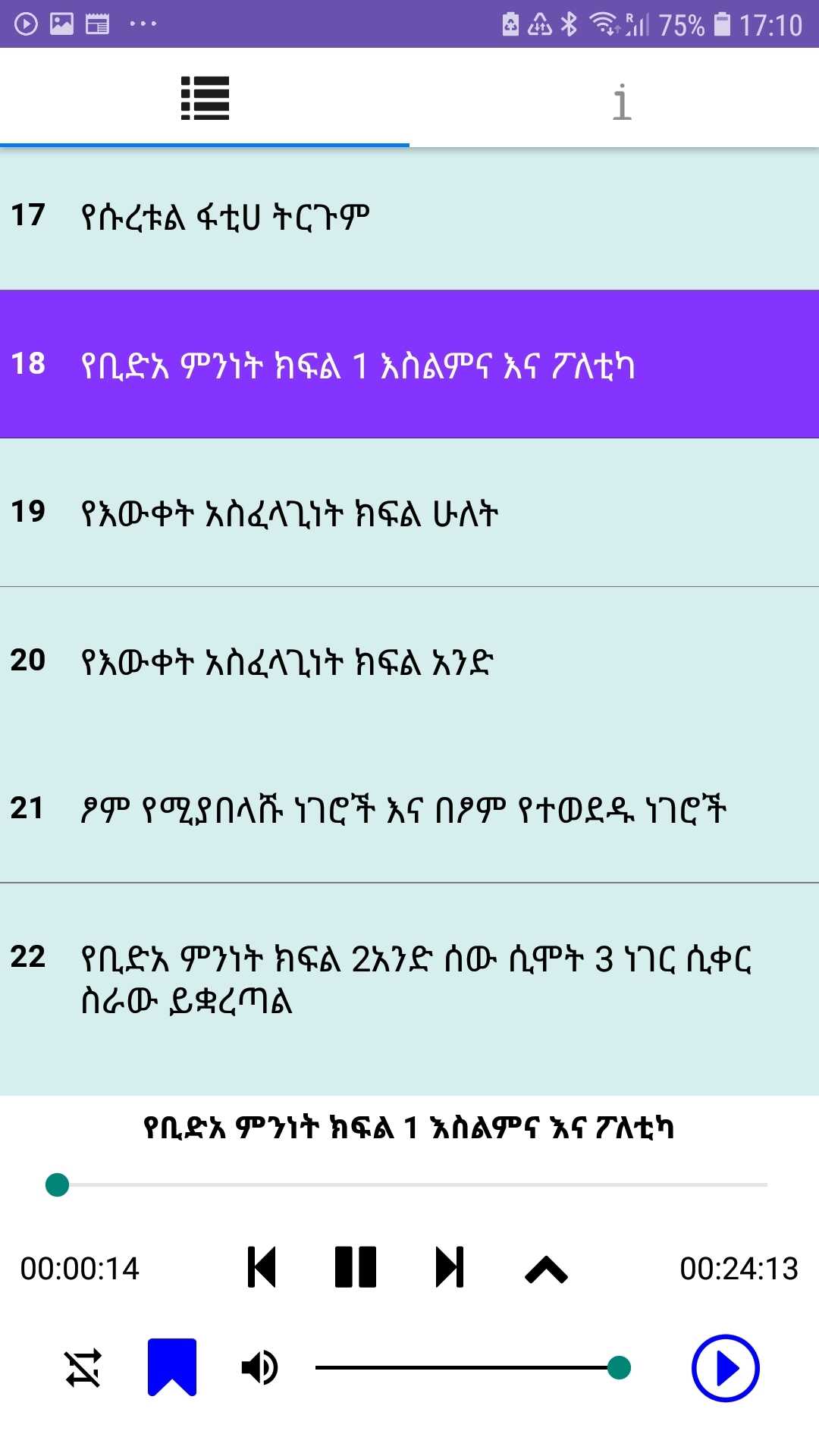Image resolution: width=819 pixels, height=1456 pixels.
Task: Skip to the next track
Action: (450, 1267)
